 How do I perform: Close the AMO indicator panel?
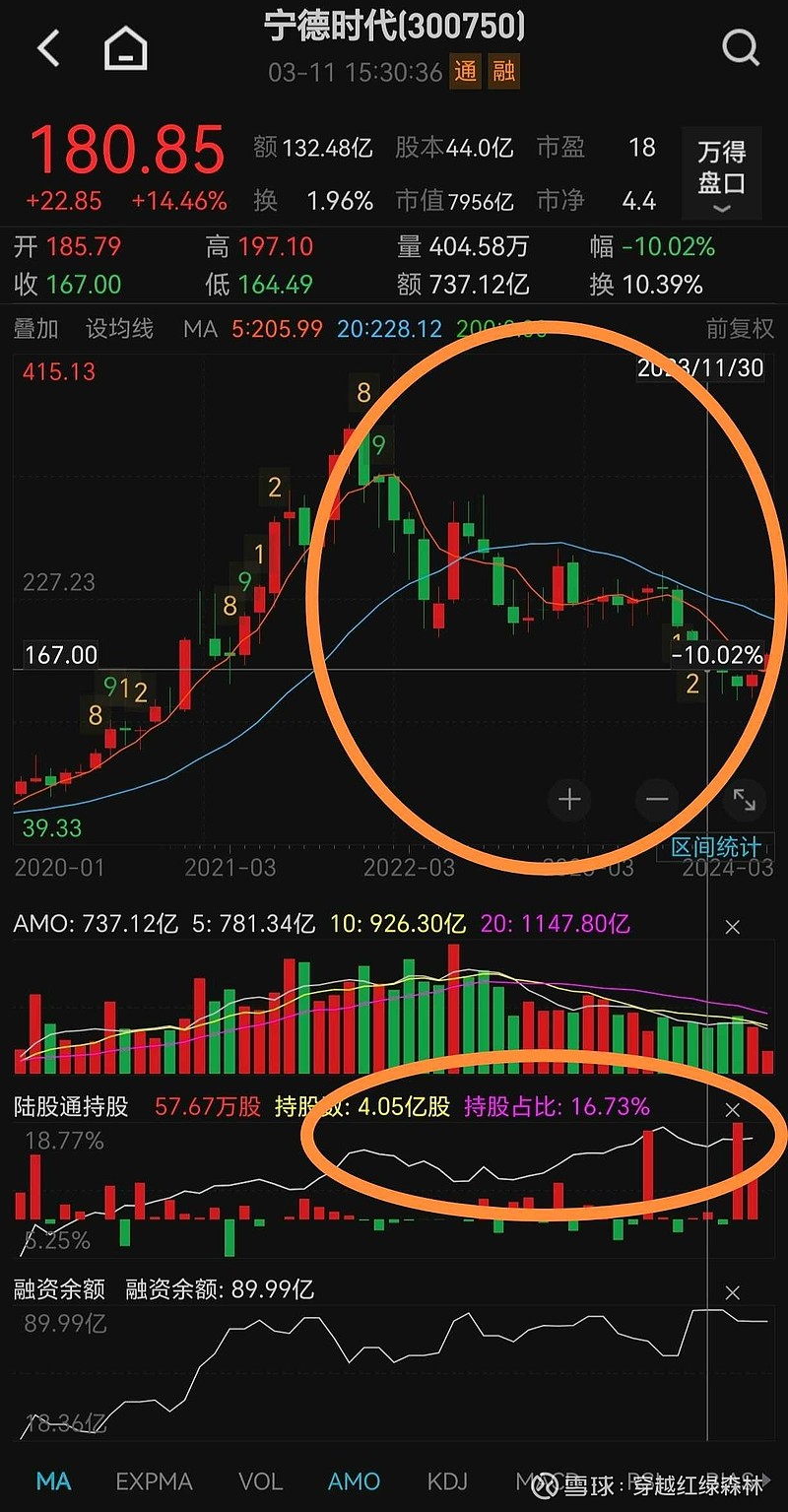click(x=732, y=926)
